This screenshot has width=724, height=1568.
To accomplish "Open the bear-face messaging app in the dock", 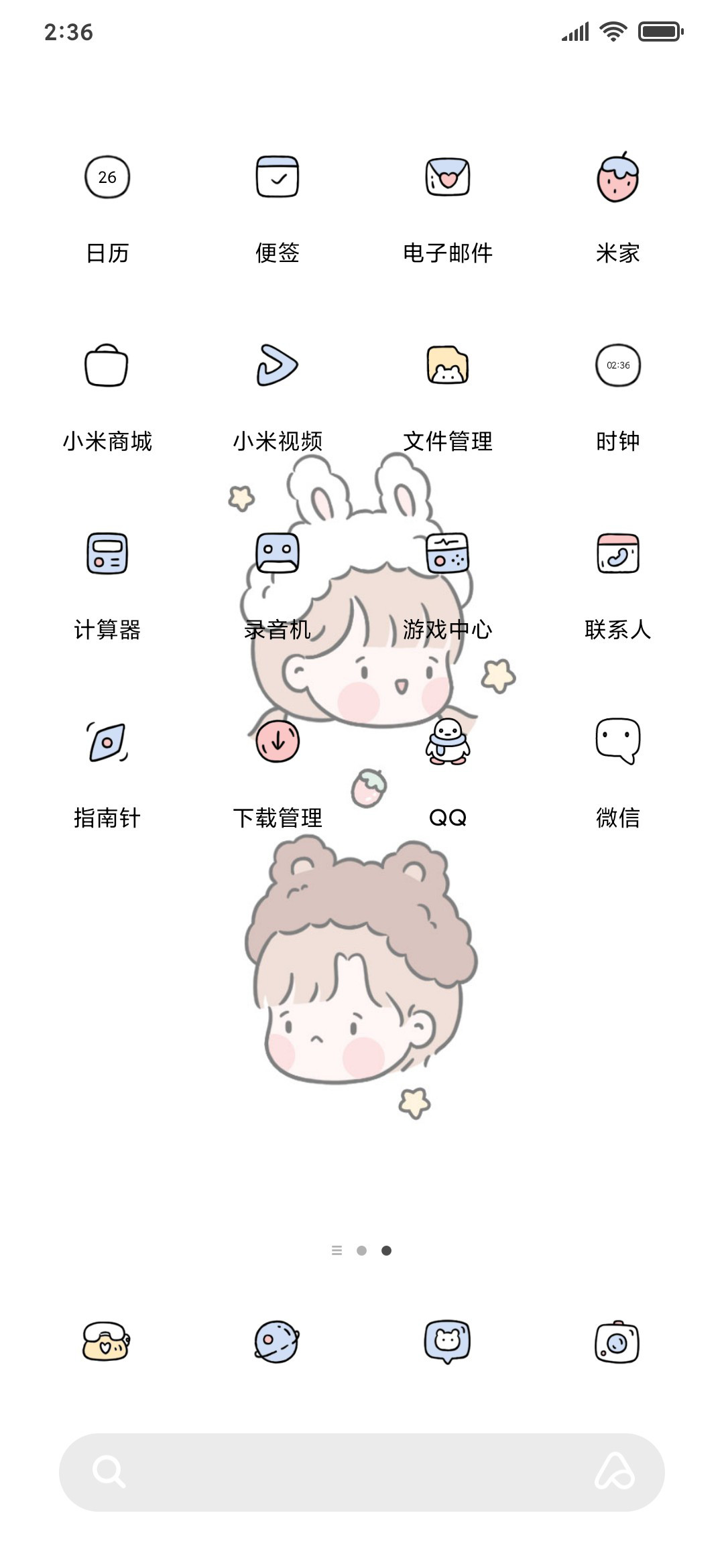I will [x=448, y=1342].
